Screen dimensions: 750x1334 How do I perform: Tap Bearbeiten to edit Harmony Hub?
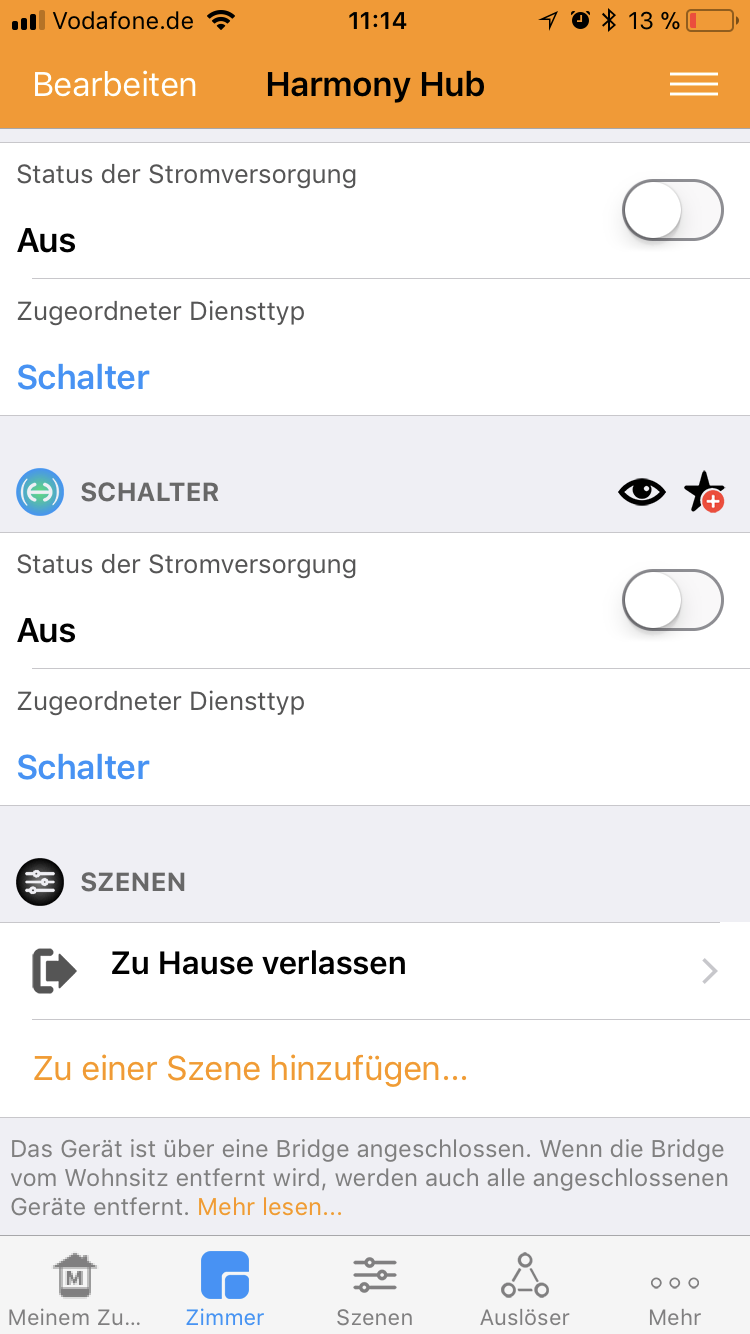(x=115, y=85)
